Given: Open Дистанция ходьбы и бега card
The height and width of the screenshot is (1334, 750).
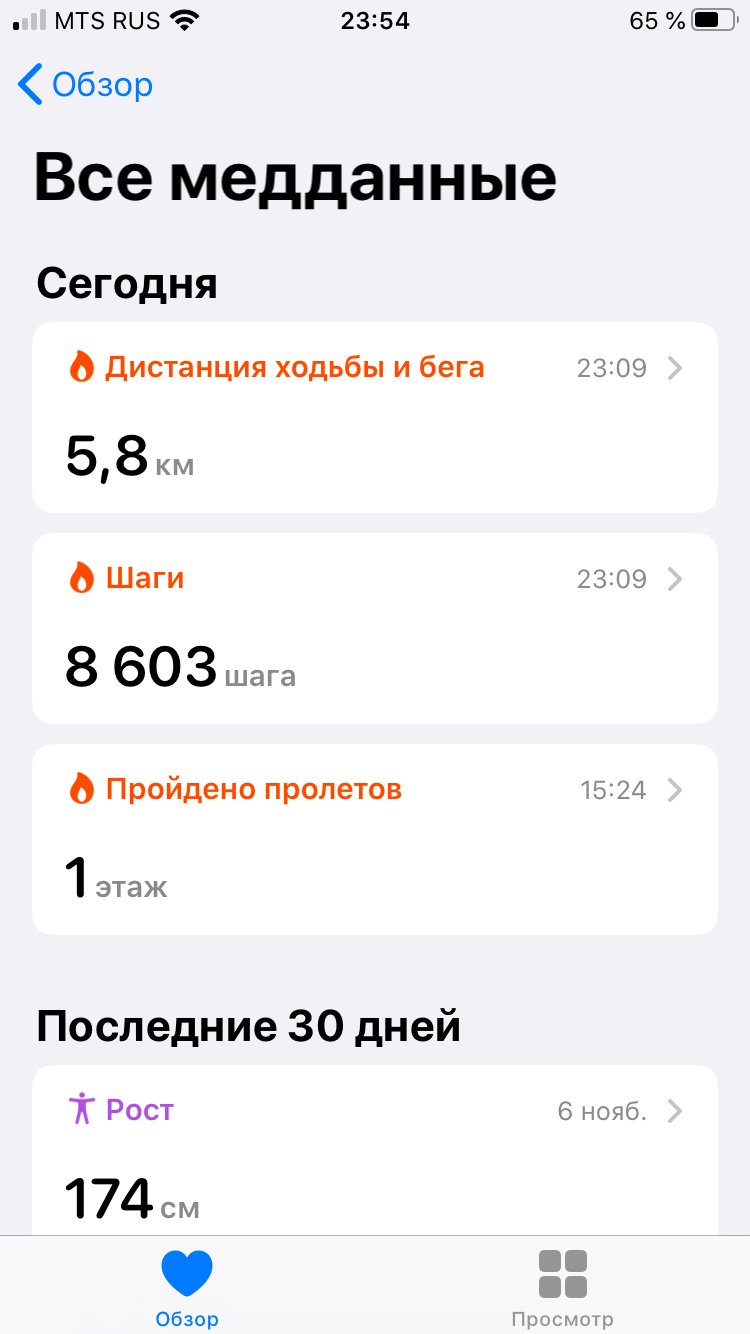Looking at the screenshot, I should tap(375, 417).
